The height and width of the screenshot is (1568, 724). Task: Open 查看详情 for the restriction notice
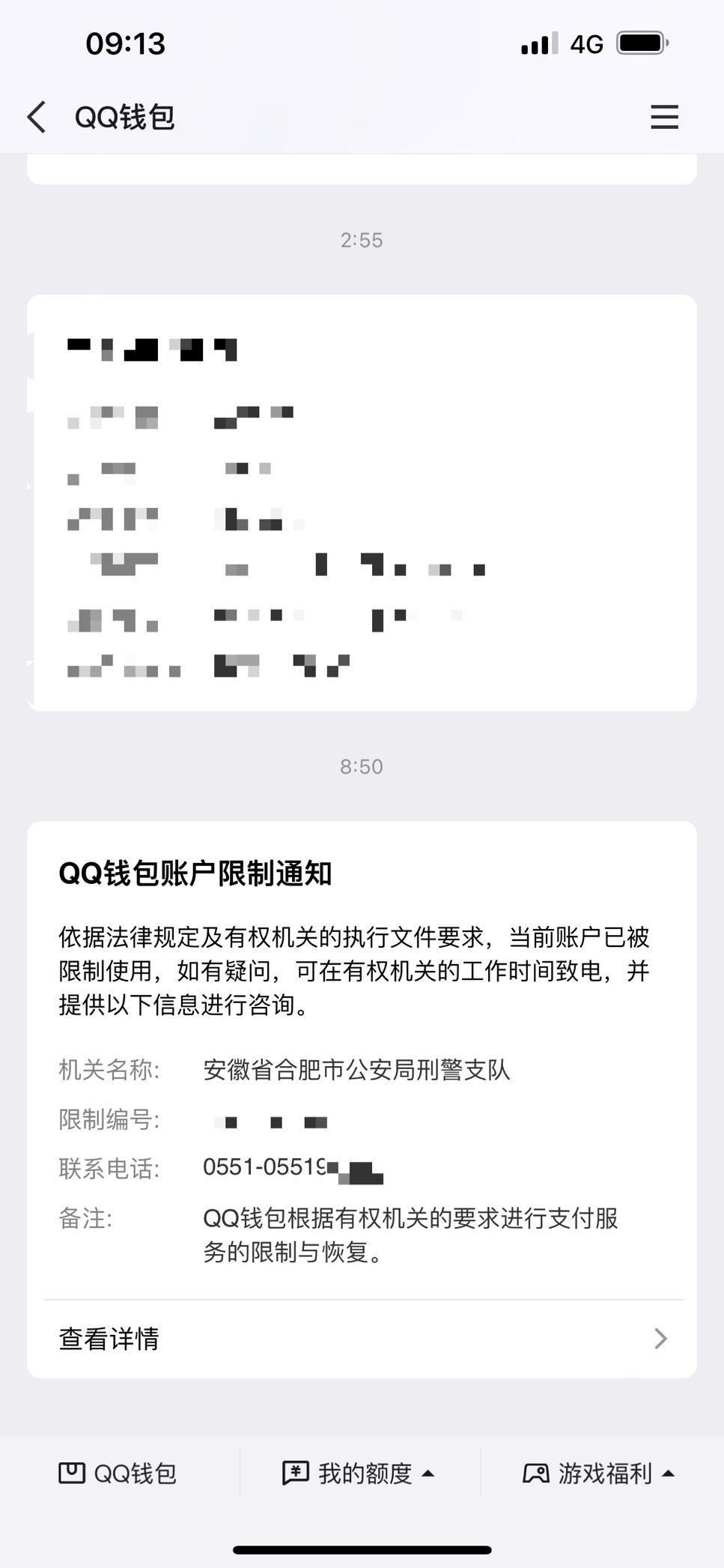click(362, 1339)
